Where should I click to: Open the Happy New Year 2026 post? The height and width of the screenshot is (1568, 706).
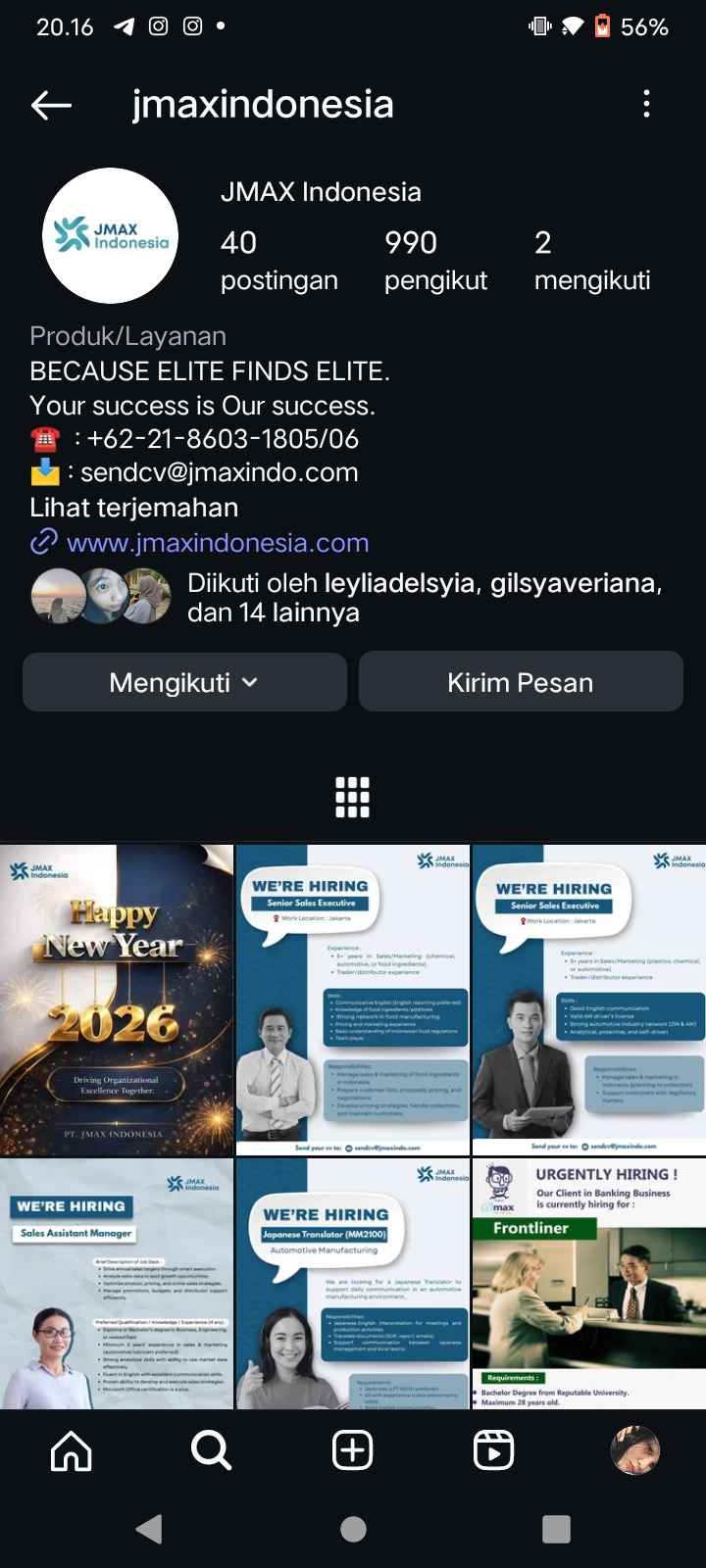coord(117,1000)
